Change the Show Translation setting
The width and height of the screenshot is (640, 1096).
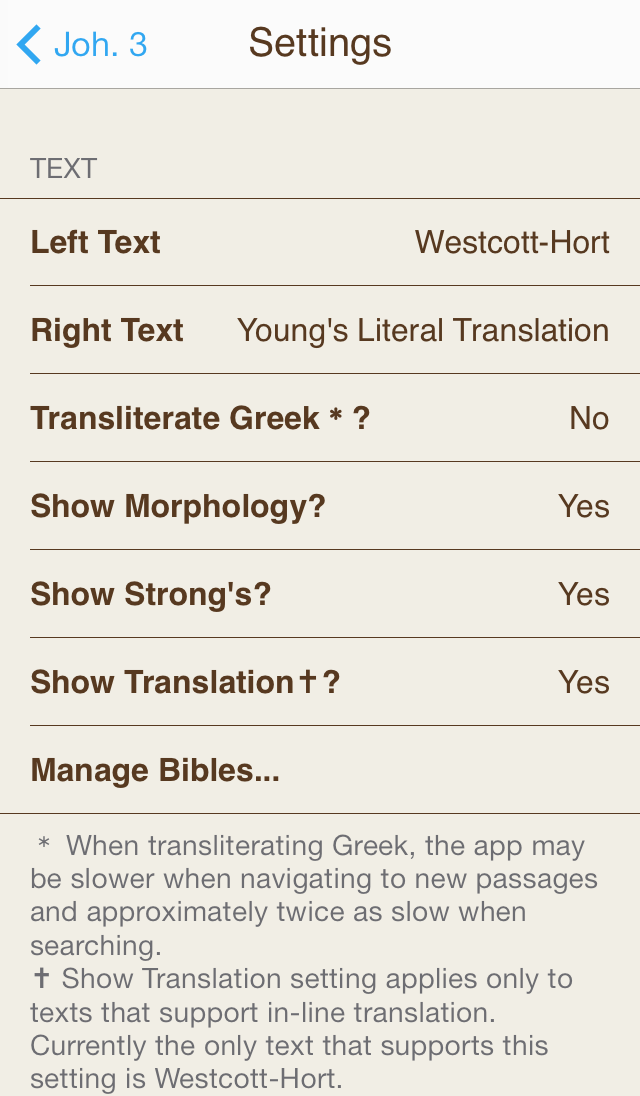pos(320,682)
